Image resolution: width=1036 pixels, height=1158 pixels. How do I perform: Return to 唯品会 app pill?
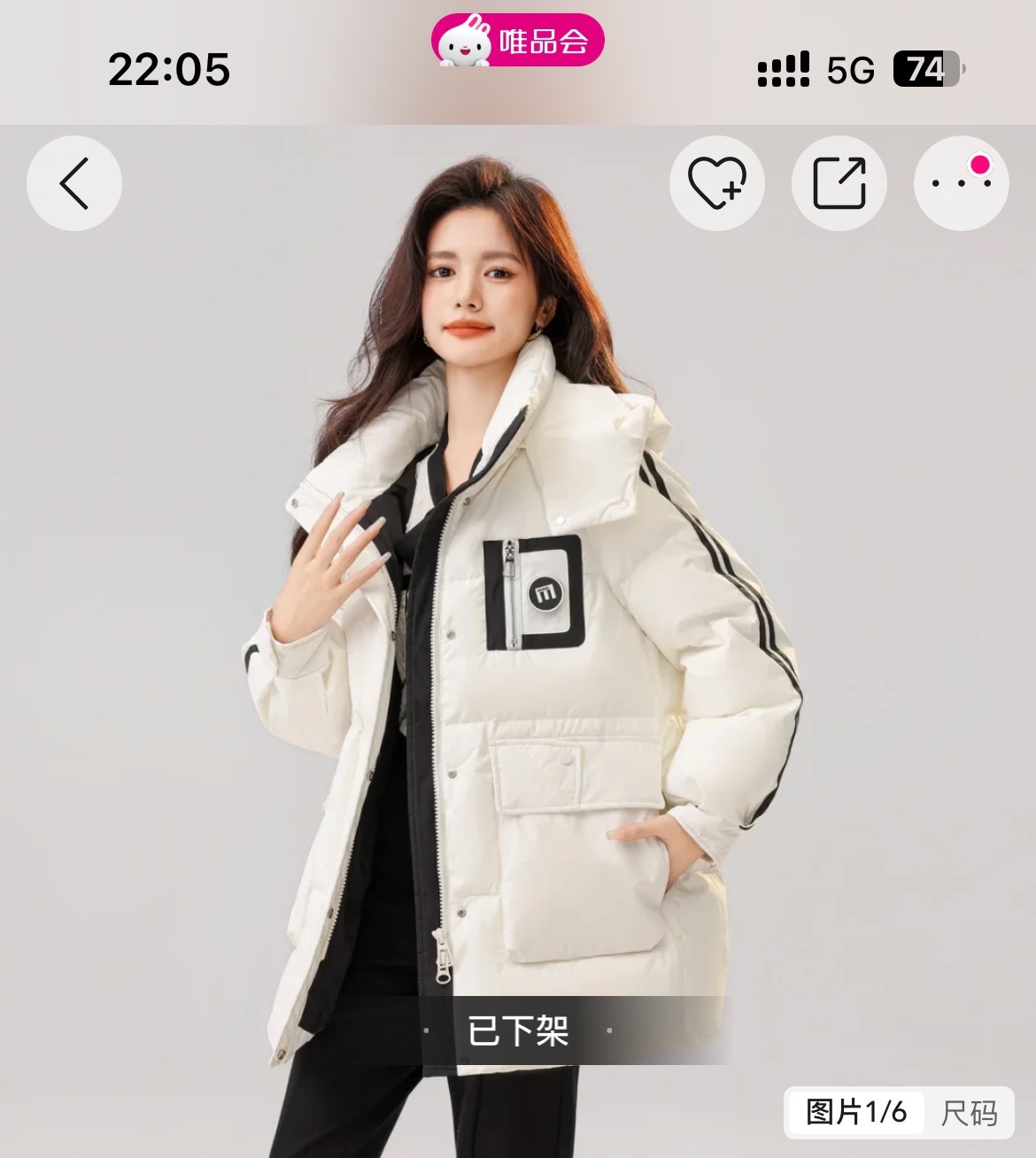pos(518,42)
